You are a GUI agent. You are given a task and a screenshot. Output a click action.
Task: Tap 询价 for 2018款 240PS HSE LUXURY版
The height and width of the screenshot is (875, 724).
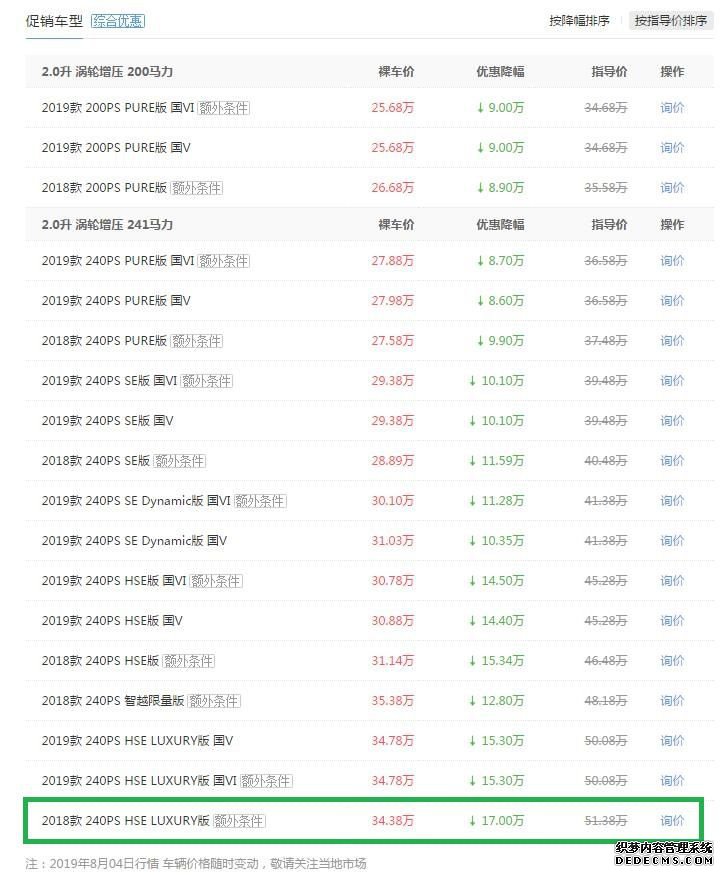click(672, 821)
